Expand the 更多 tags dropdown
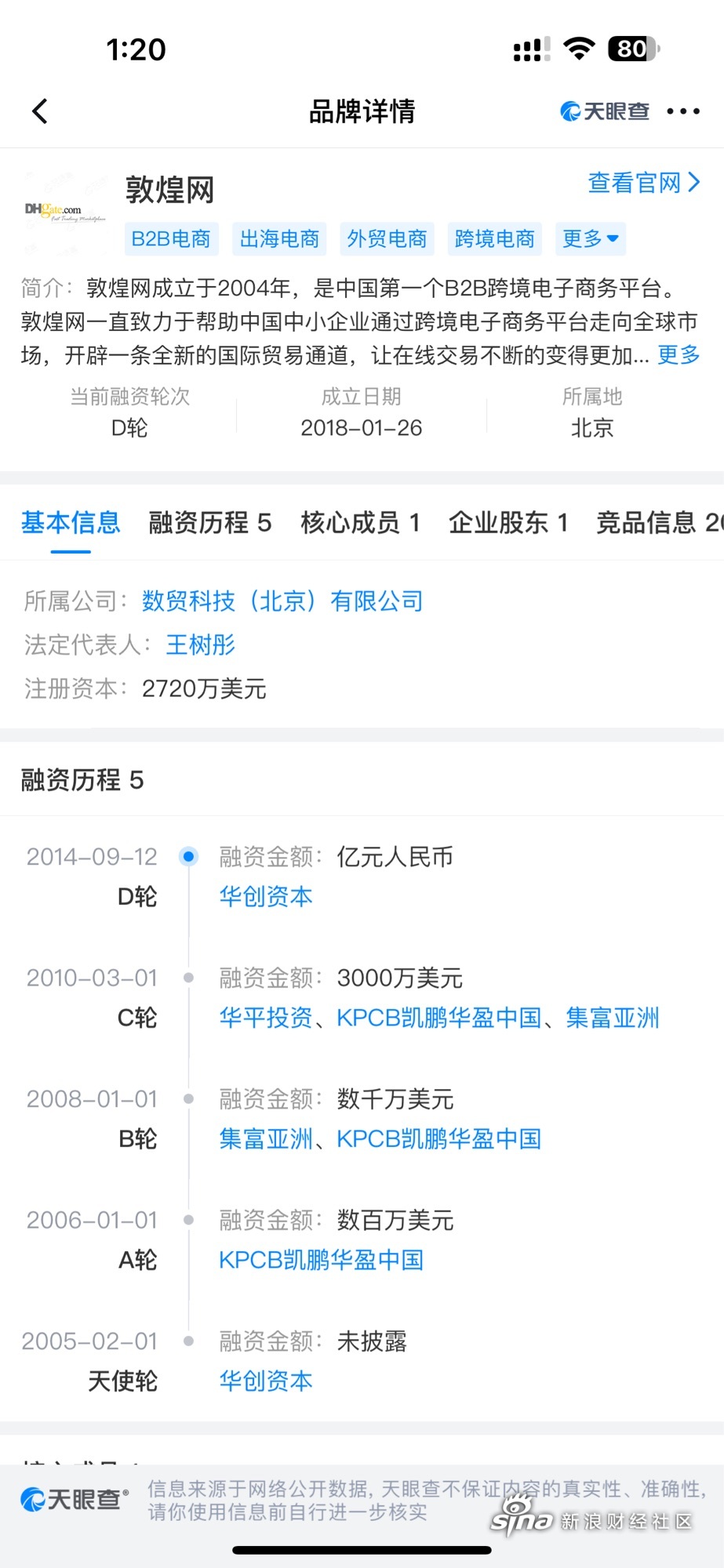 pos(591,238)
